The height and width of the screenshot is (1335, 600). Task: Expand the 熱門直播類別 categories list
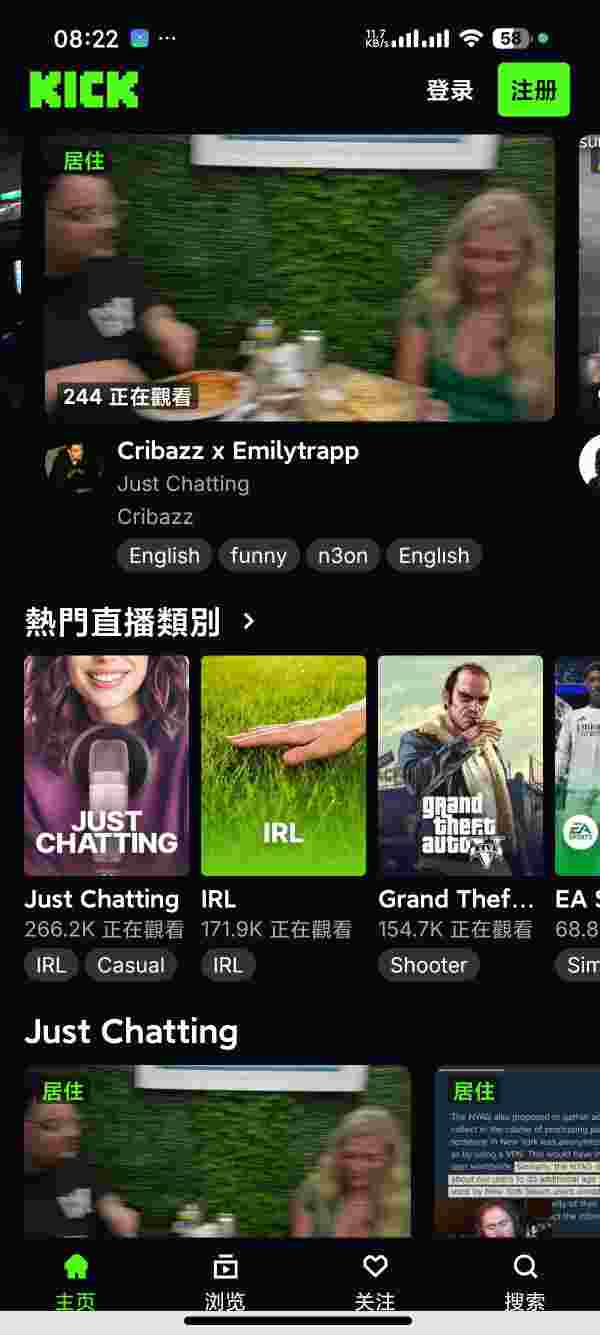click(x=249, y=622)
